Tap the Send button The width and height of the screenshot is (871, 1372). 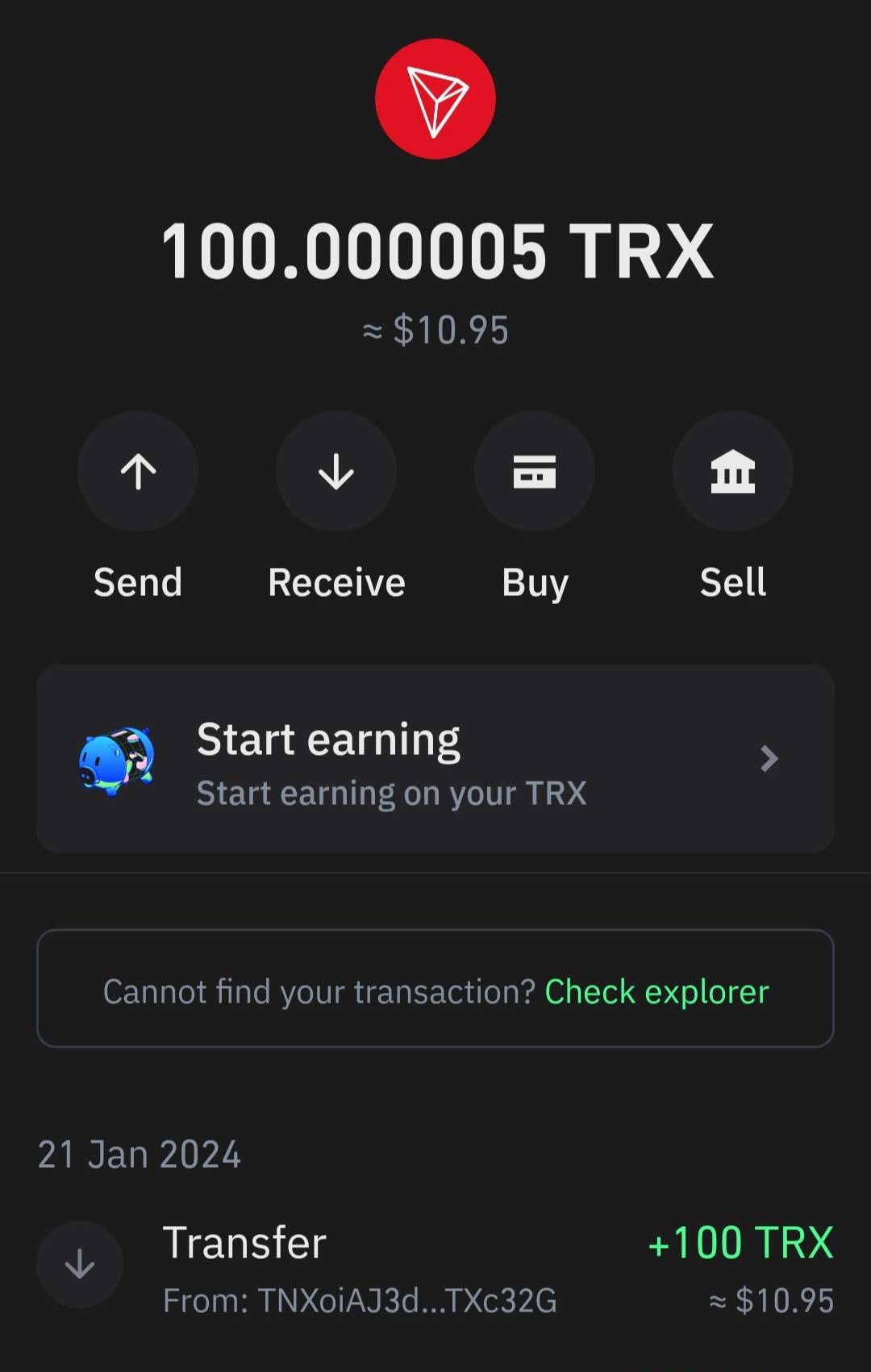click(x=138, y=472)
